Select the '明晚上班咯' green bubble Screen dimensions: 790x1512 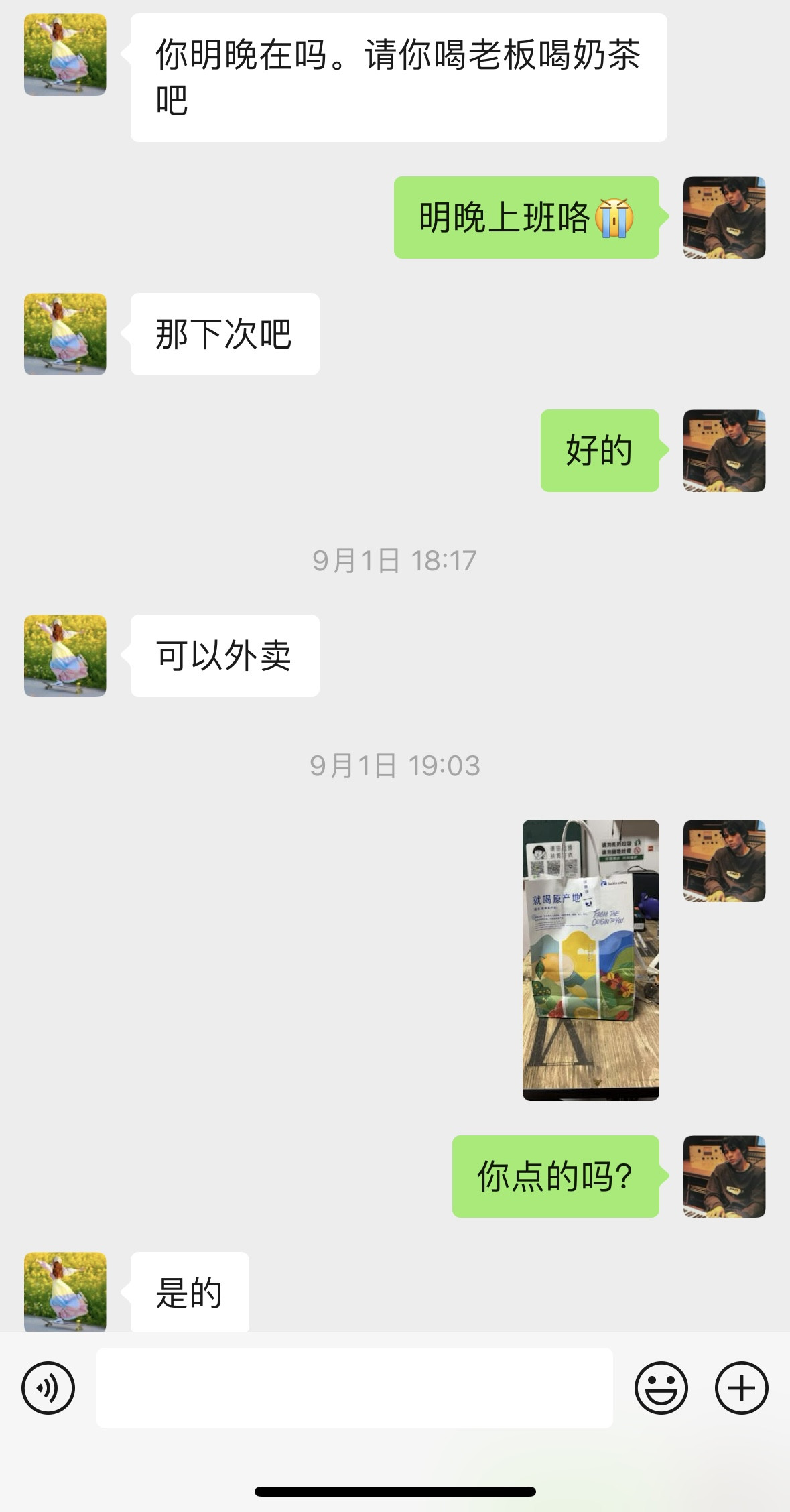(x=525, y=217)
